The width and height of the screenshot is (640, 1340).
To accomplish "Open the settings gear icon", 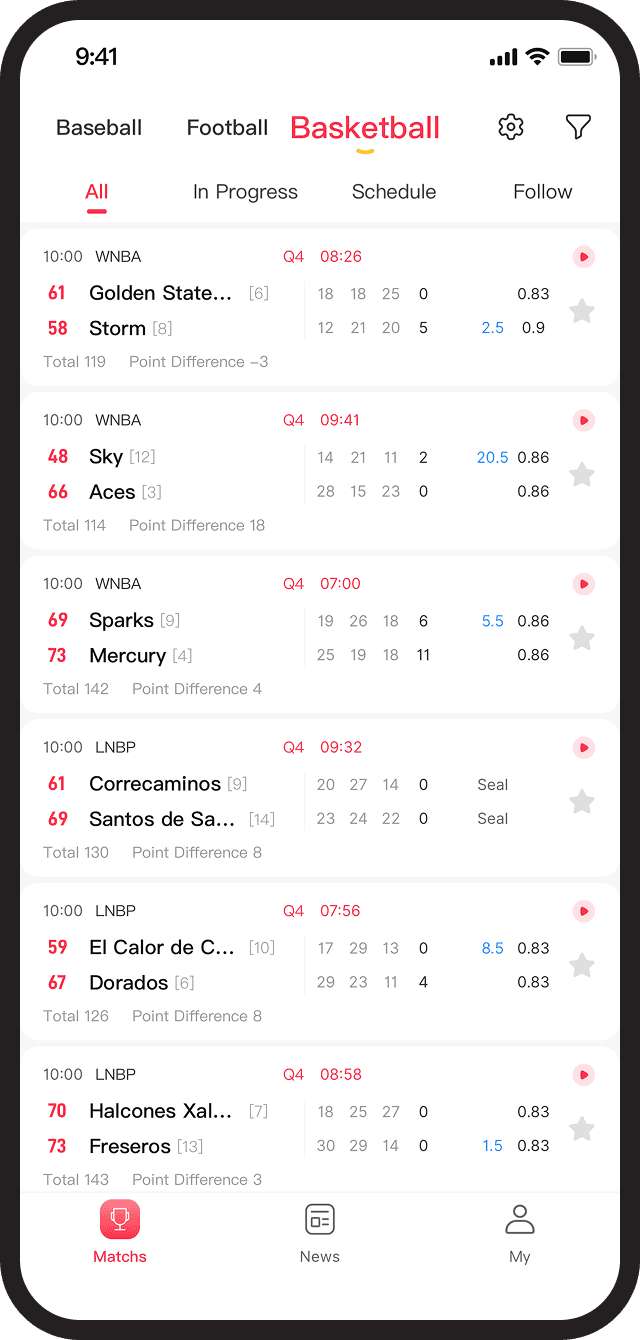I will click(511, 127).
